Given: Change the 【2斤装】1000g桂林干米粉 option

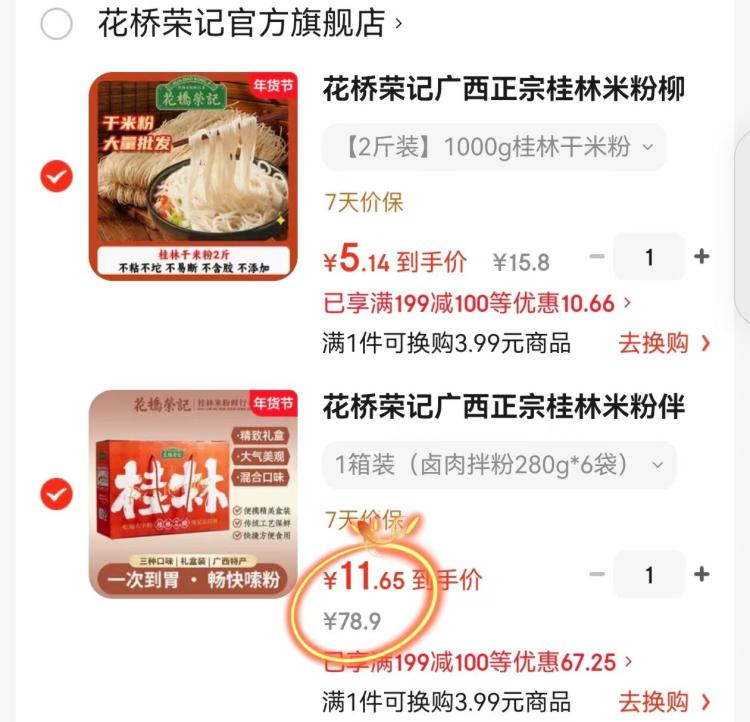Looking at the screenshot, I should [x=494, y=148].
